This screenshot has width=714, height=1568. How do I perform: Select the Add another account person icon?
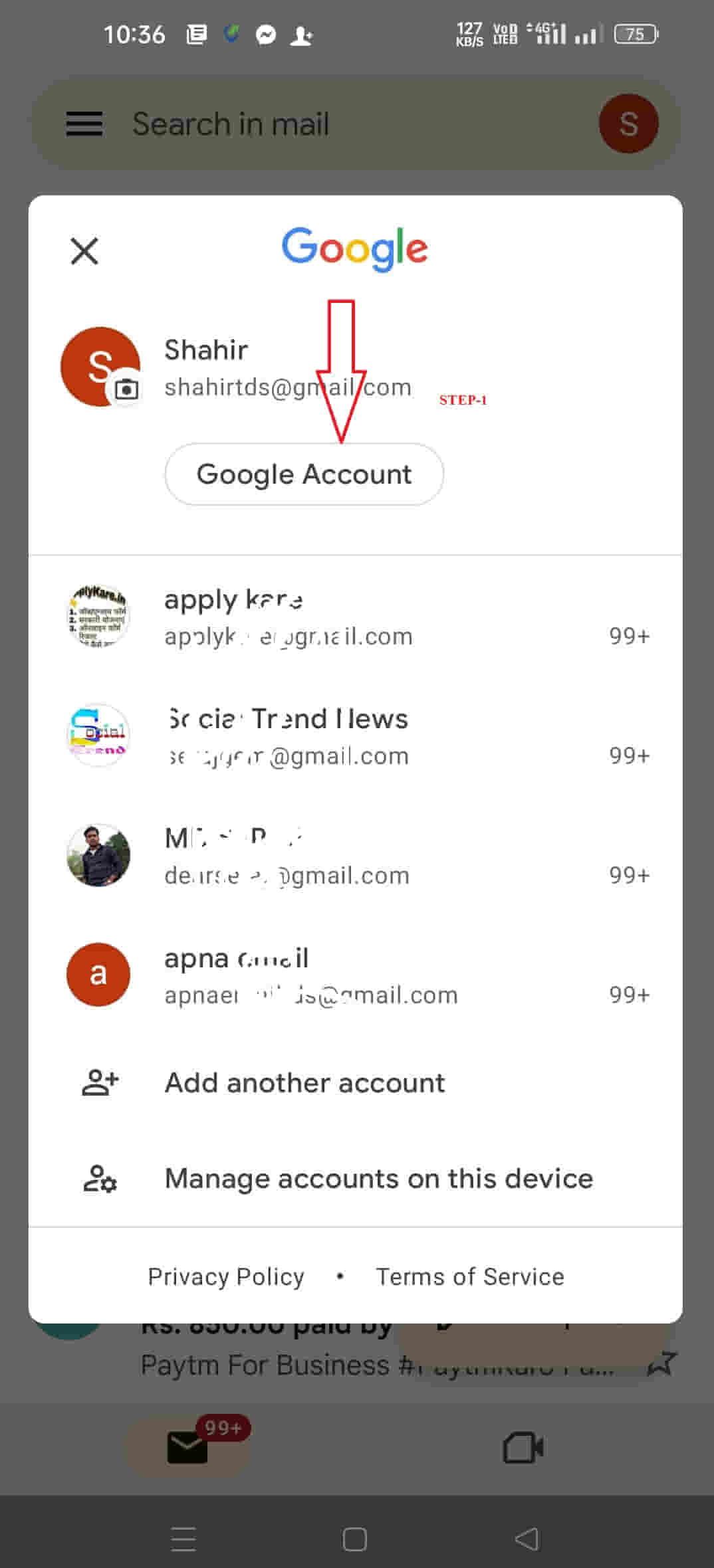[x=98, y=1082]
